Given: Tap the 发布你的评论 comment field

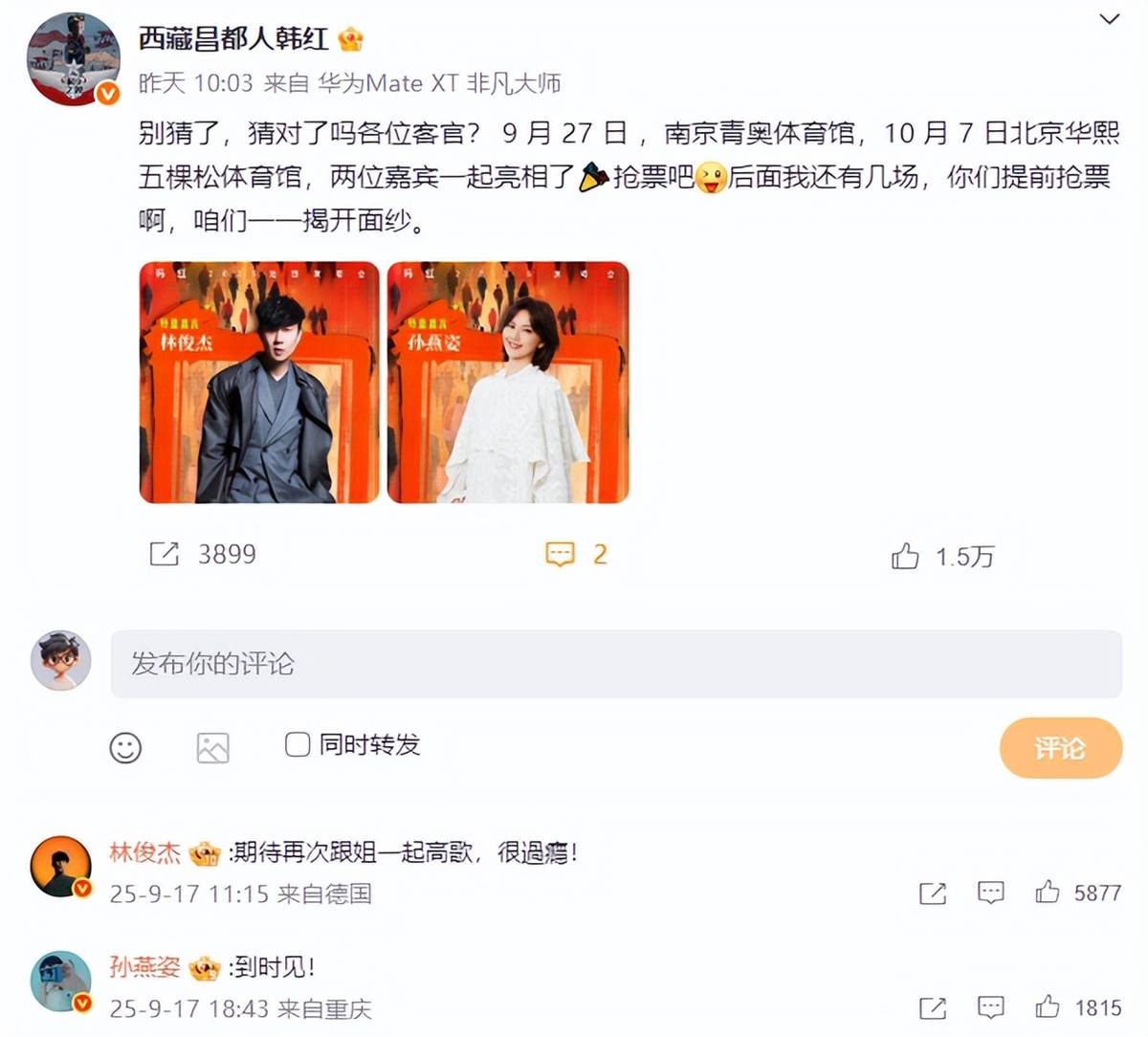Looking at the screenshot, I should [x=615, y=664].
